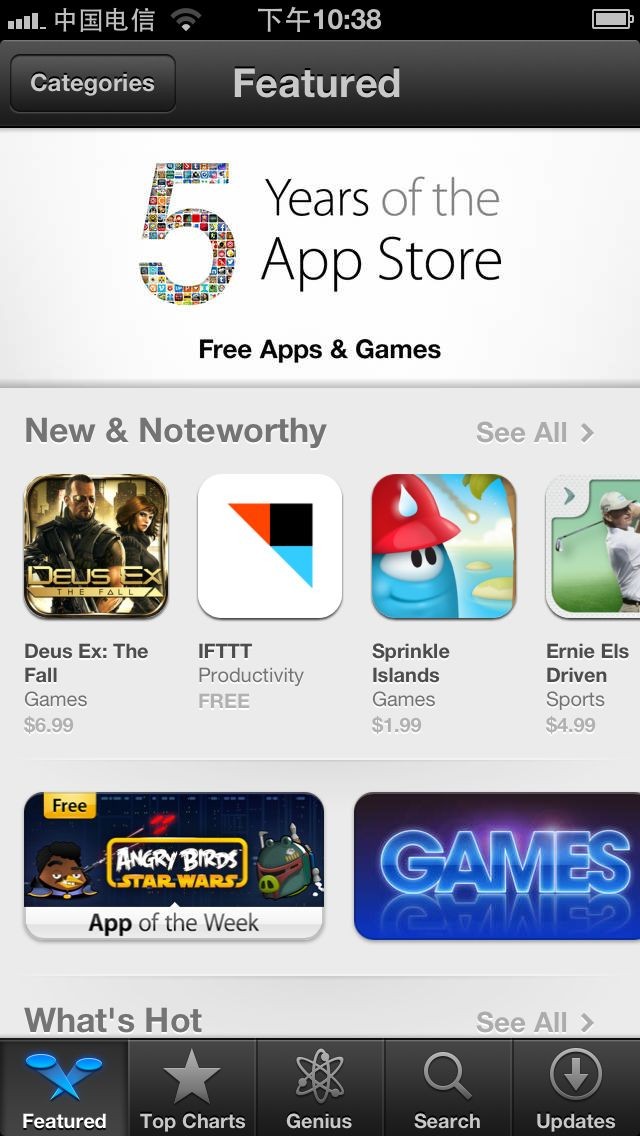Open the Games banner
This screenshot has width=640, height=1136.
497,866
